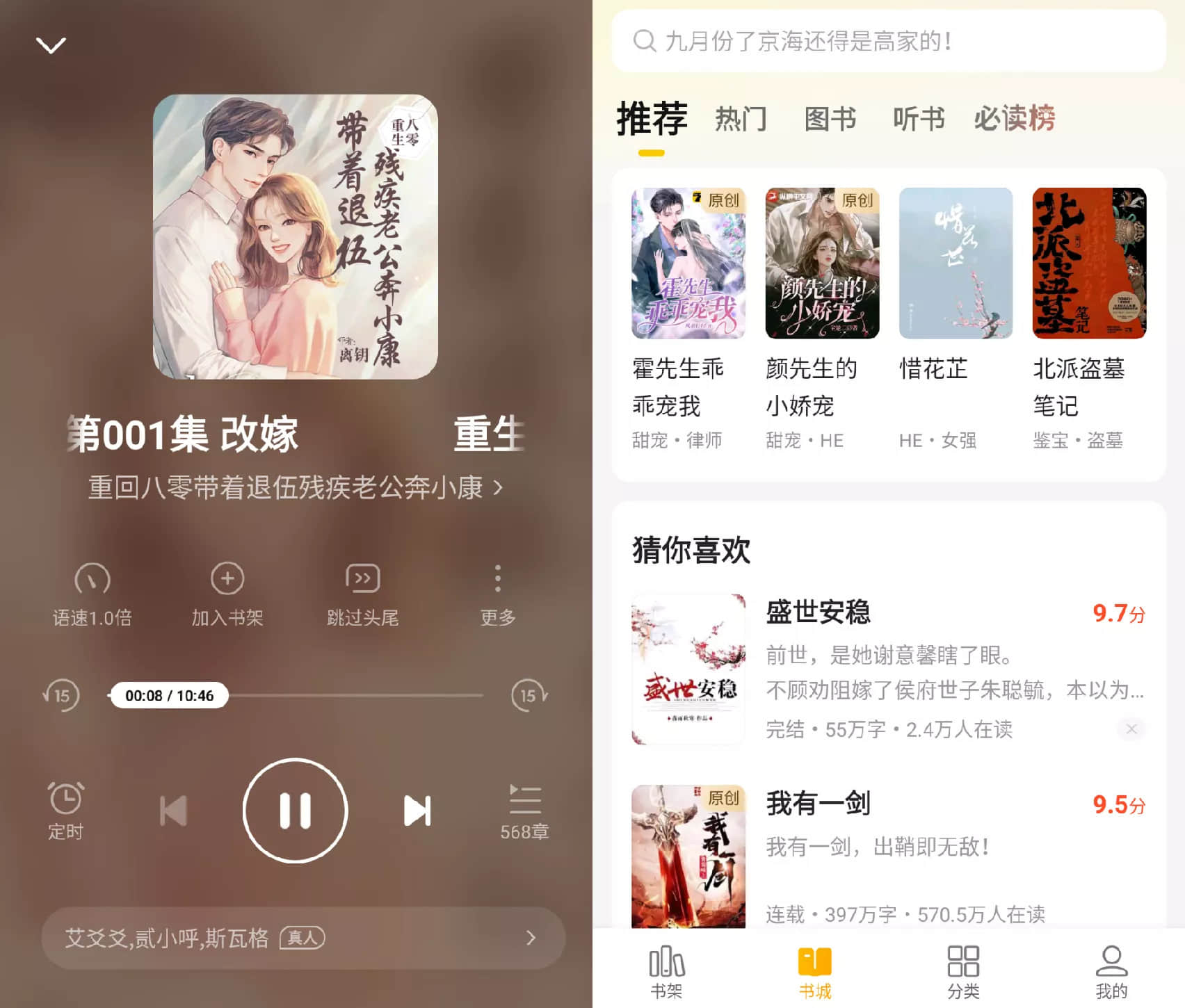Open the 568章 chapter list

[x=524, y=810]
